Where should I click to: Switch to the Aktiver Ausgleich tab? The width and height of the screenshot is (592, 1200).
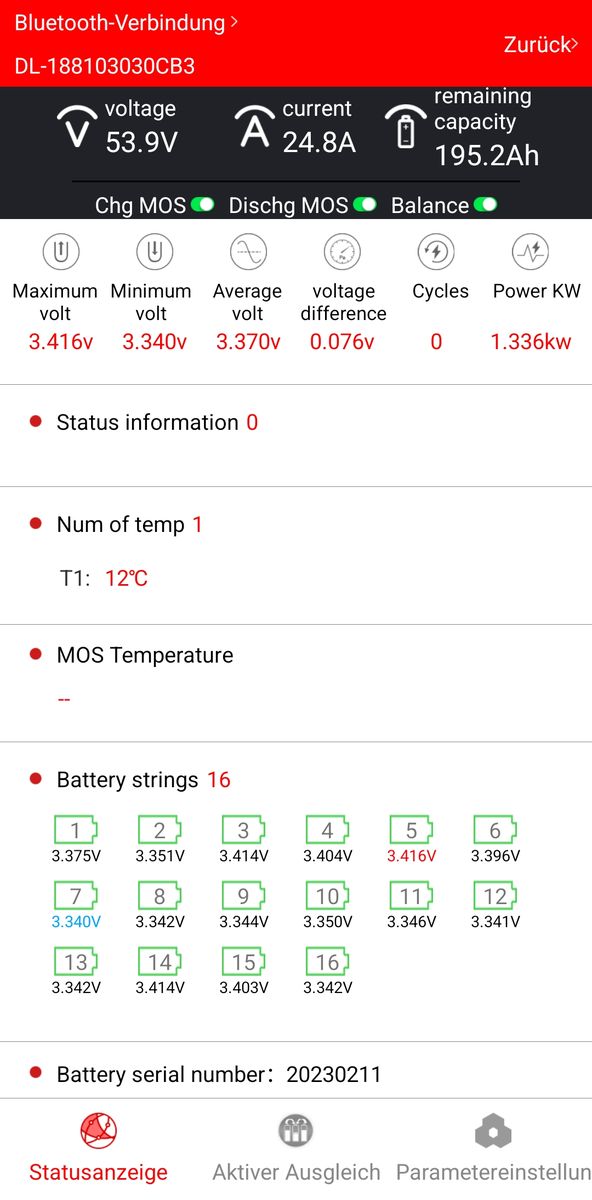296,1149
